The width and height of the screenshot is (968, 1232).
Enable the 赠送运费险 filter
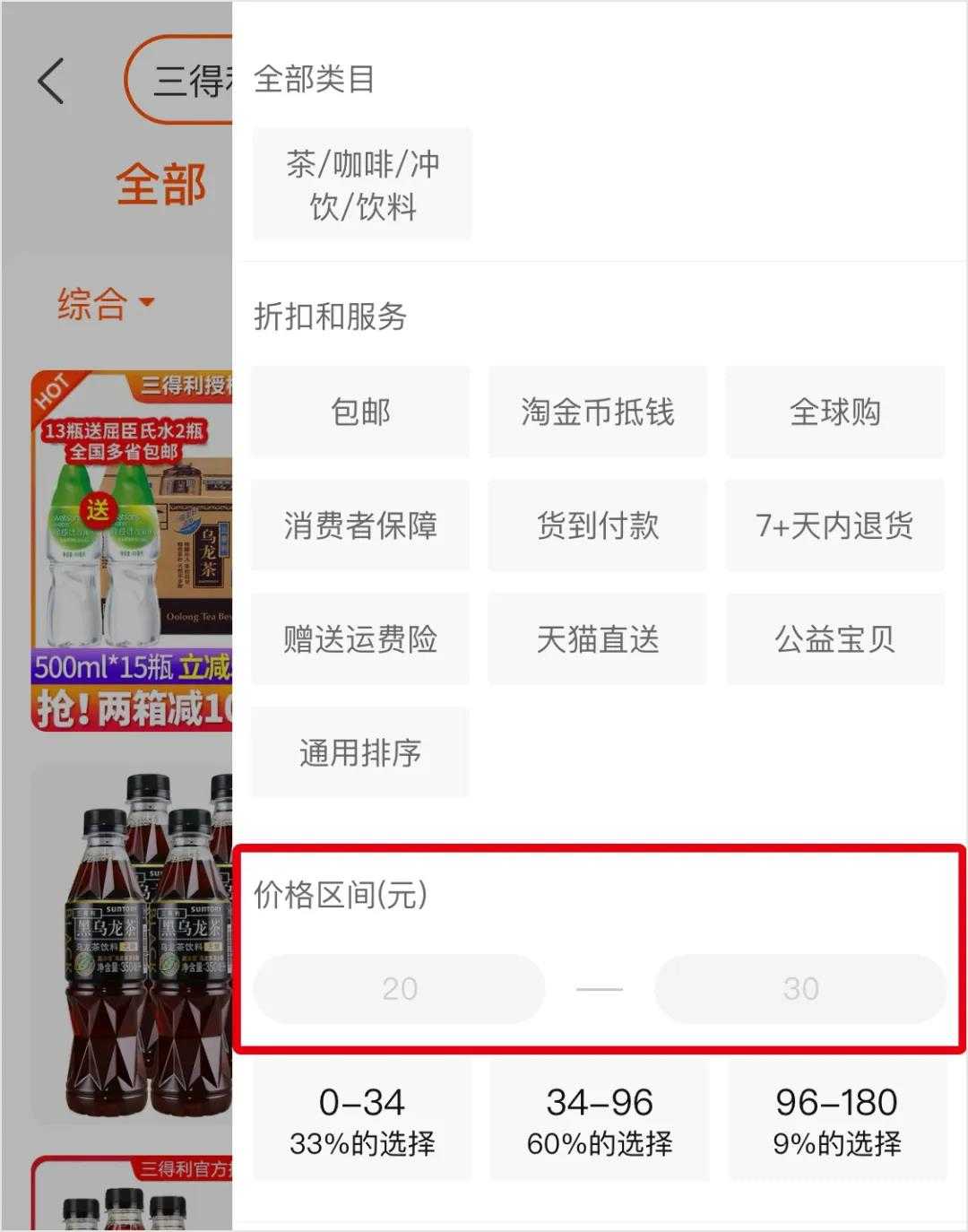(360, 639)
